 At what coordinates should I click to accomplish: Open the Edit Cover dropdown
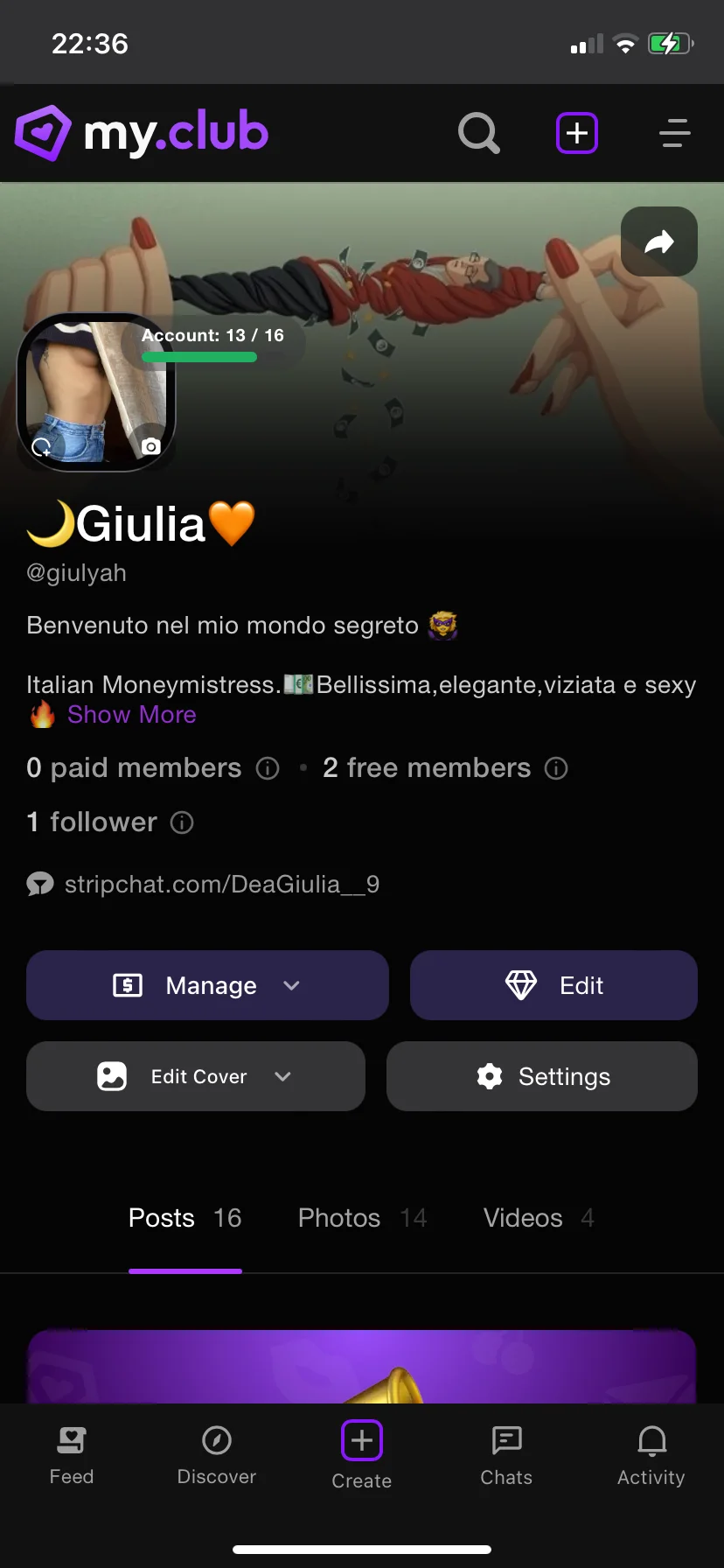[x=196, y=1076]
